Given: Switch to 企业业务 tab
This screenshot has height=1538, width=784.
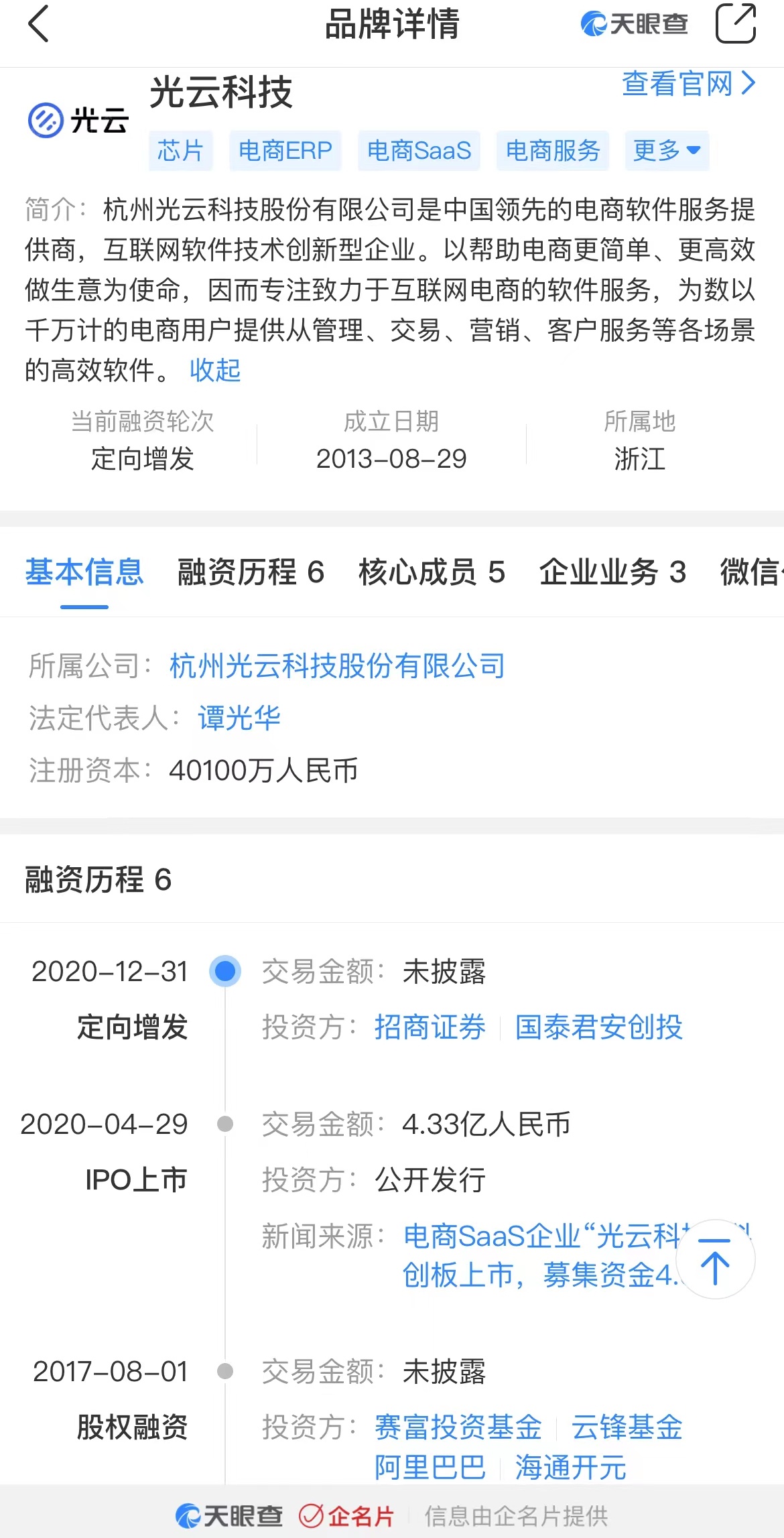Looking at the screenshot, I should 612,572.
